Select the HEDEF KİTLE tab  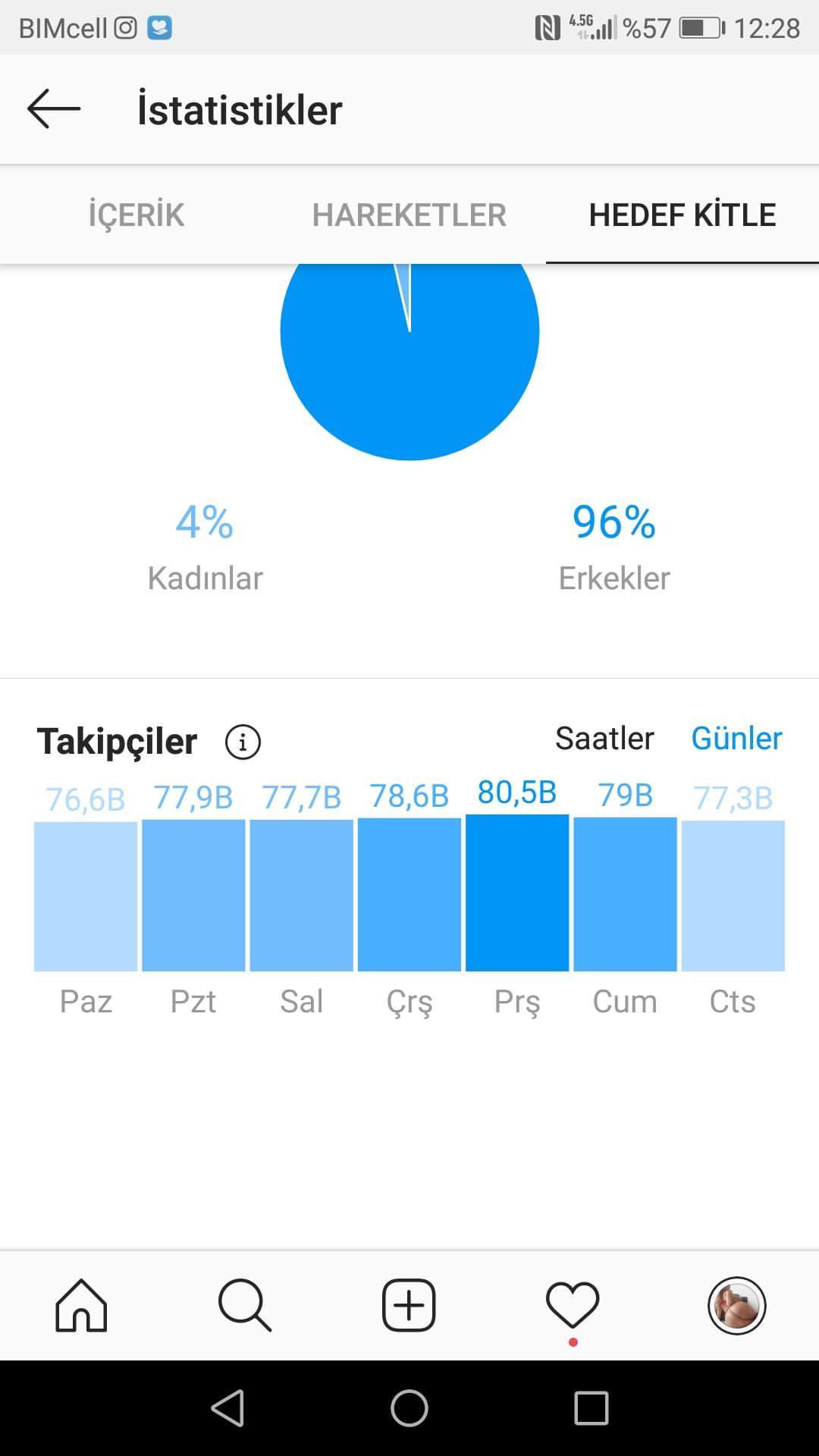[682, 215]
